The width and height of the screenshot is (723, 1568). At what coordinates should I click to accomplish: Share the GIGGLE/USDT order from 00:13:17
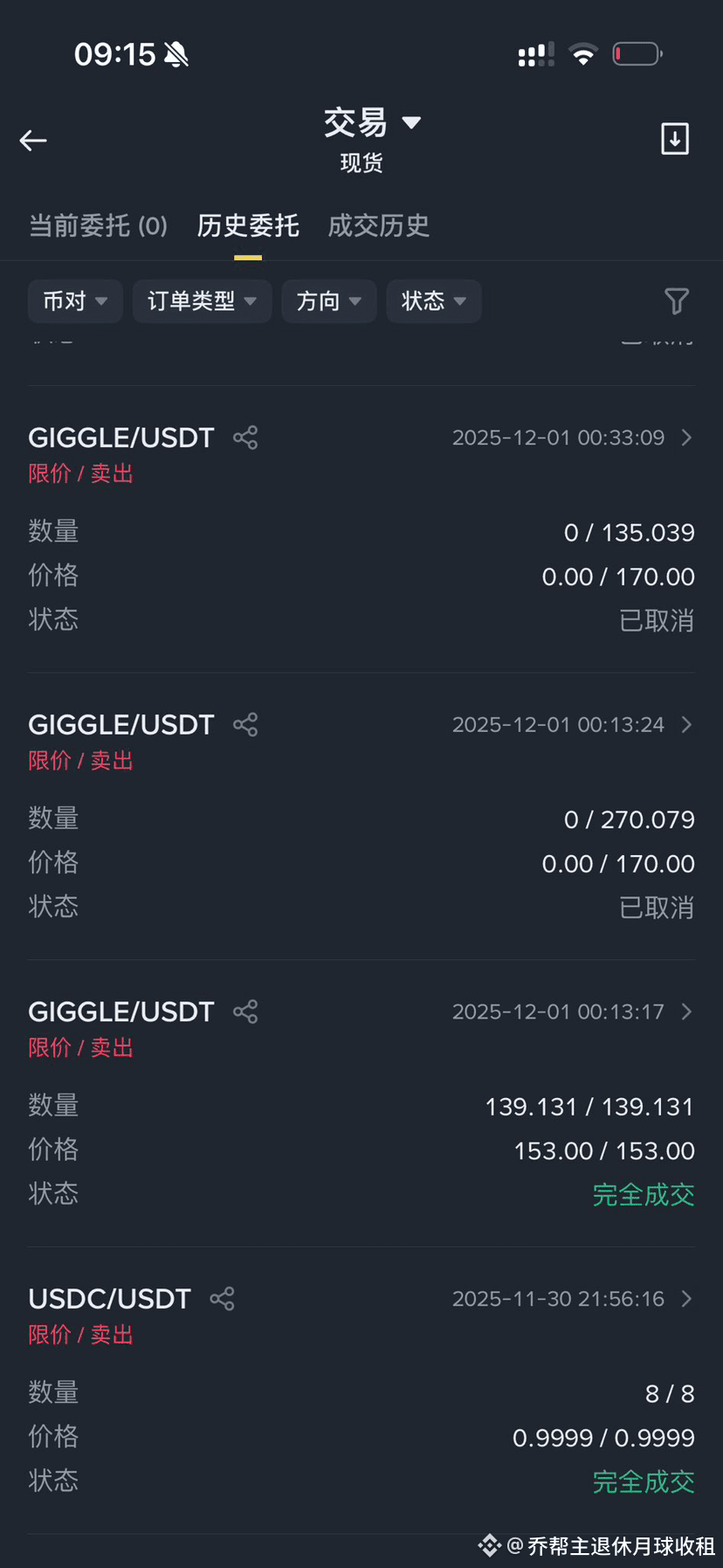pos(245,1012)
